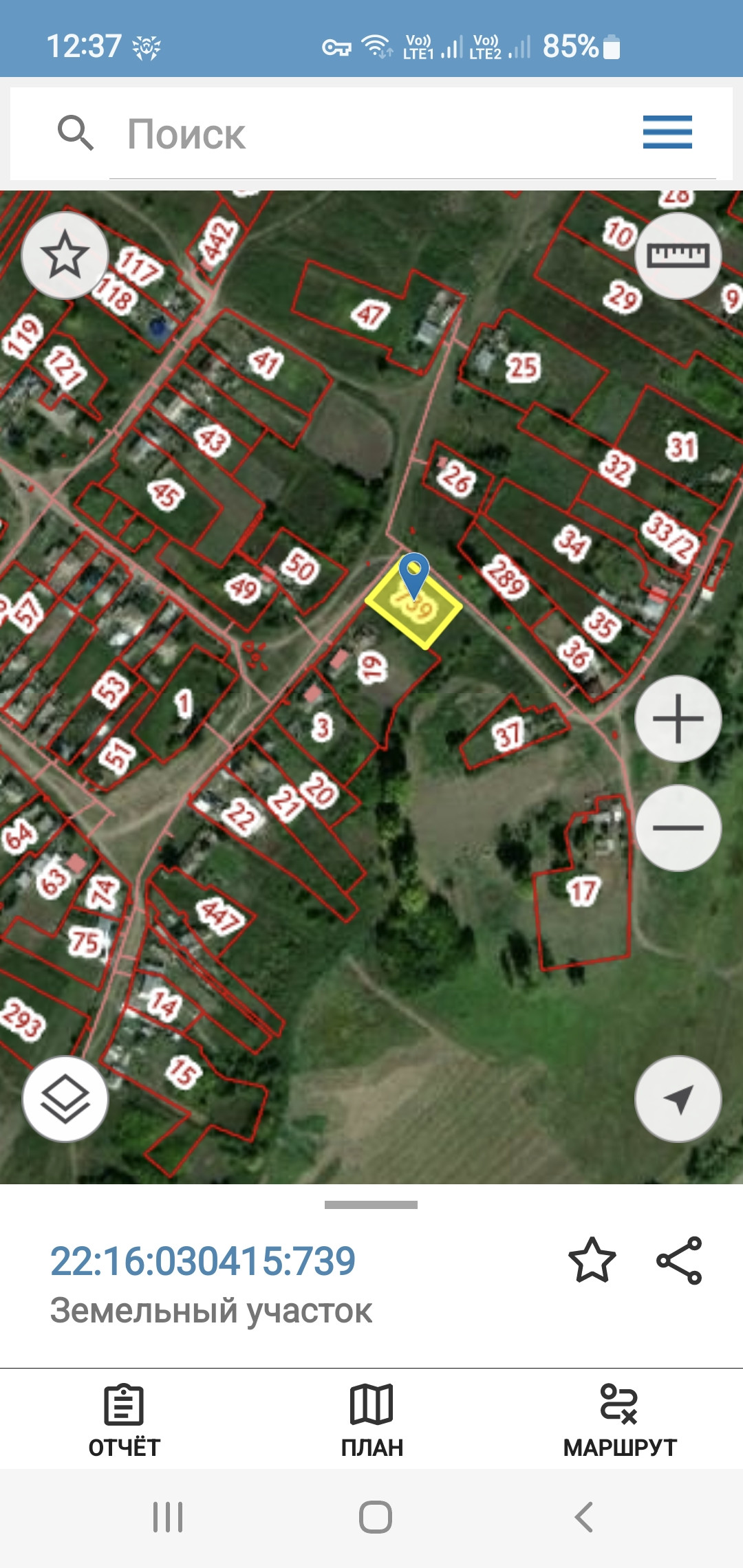Share parcel 22:16:030415:739

click(679, 1260)
